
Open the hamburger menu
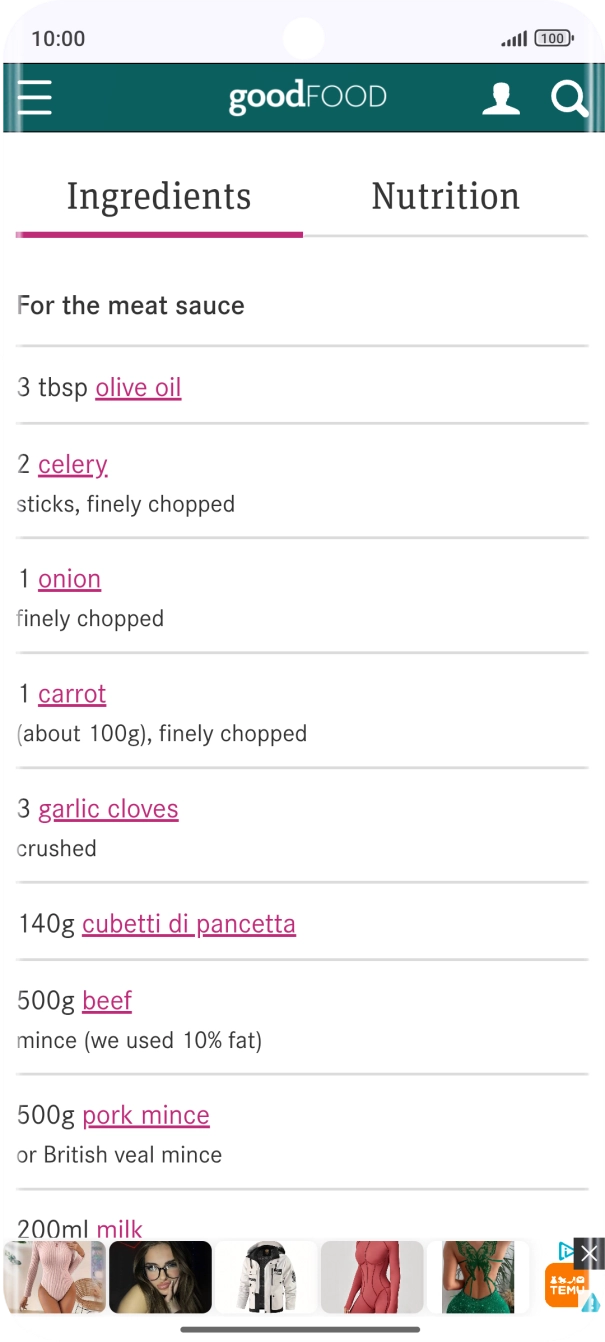(34, 98)
